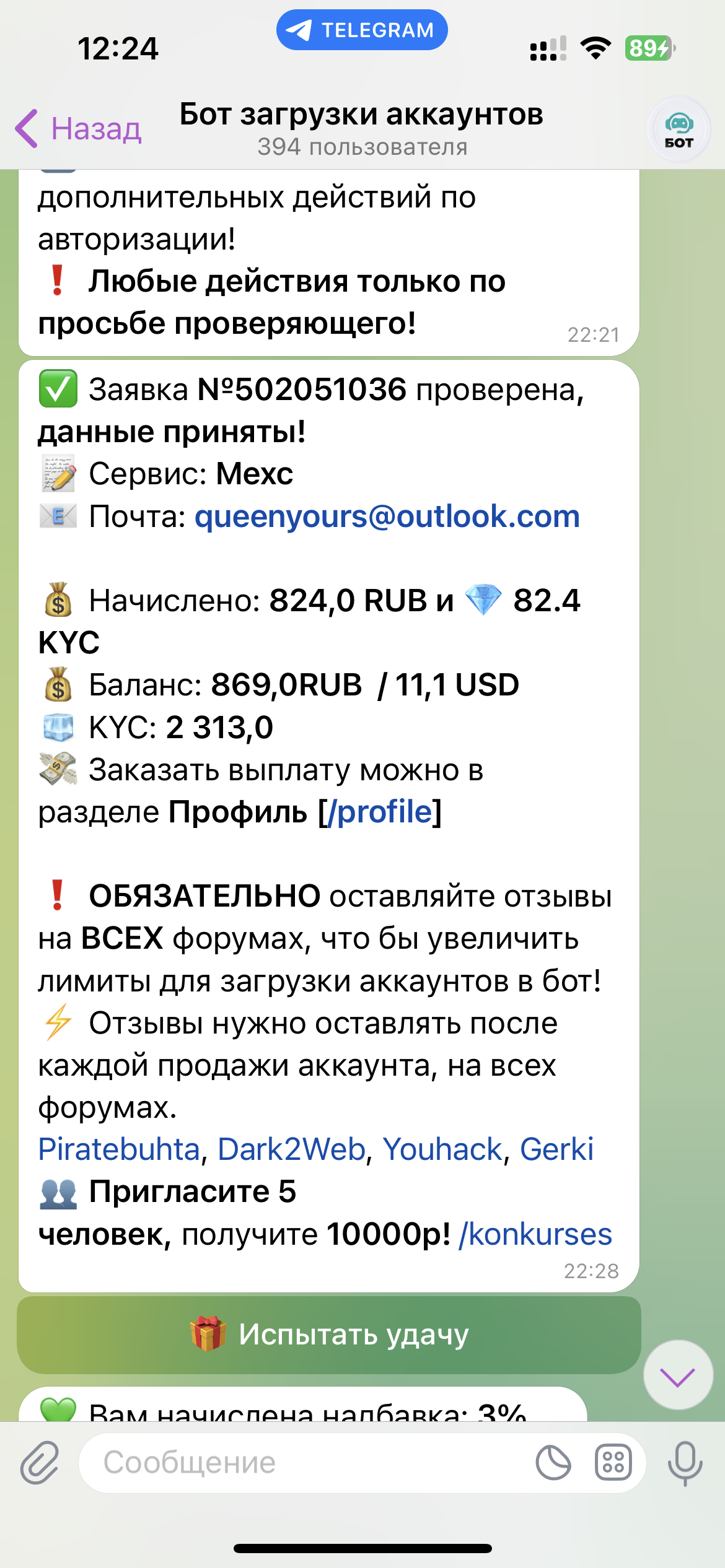Return to Telegram via the status bar pill
The height and width of the screenshot is (1568, 725).
point(362,30)
